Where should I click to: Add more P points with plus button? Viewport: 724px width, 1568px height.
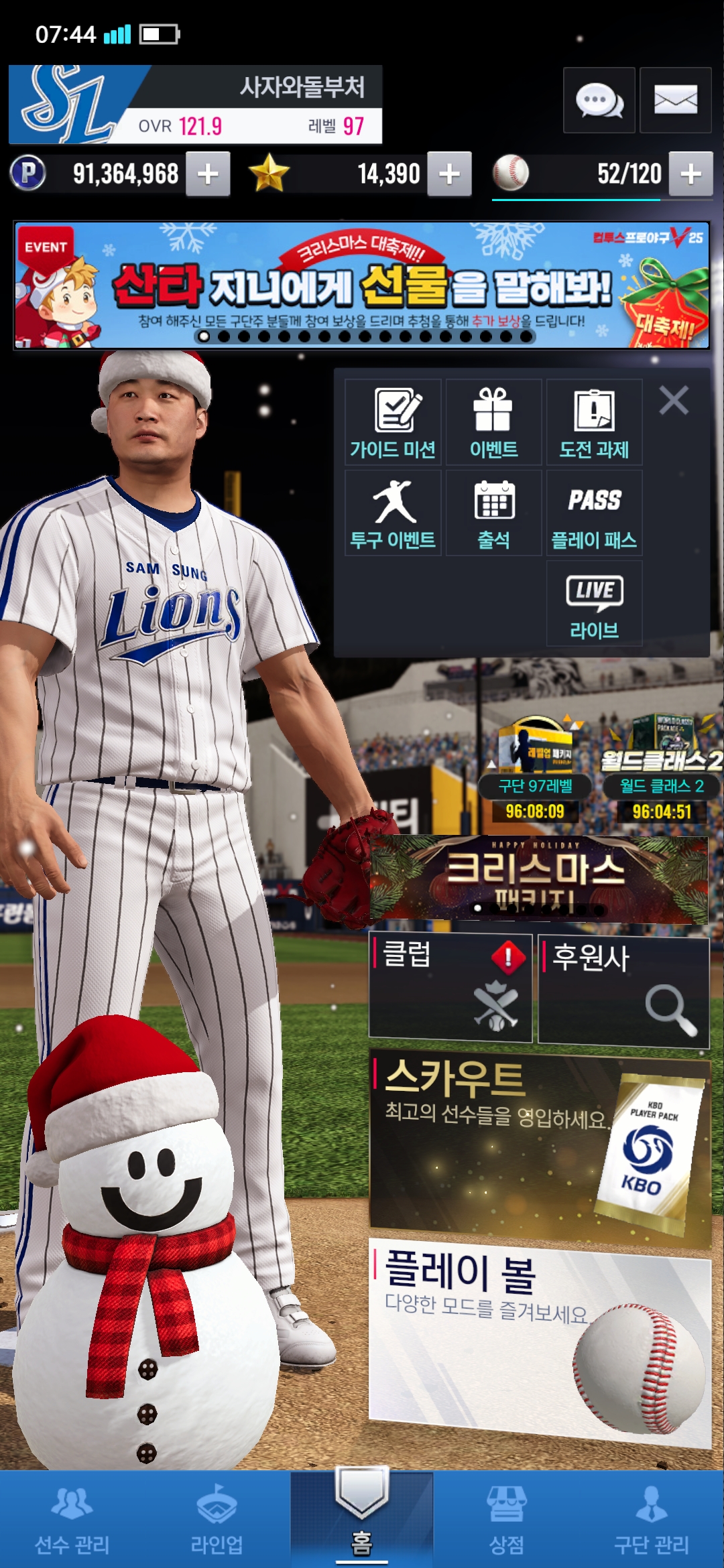coord(208,174)
